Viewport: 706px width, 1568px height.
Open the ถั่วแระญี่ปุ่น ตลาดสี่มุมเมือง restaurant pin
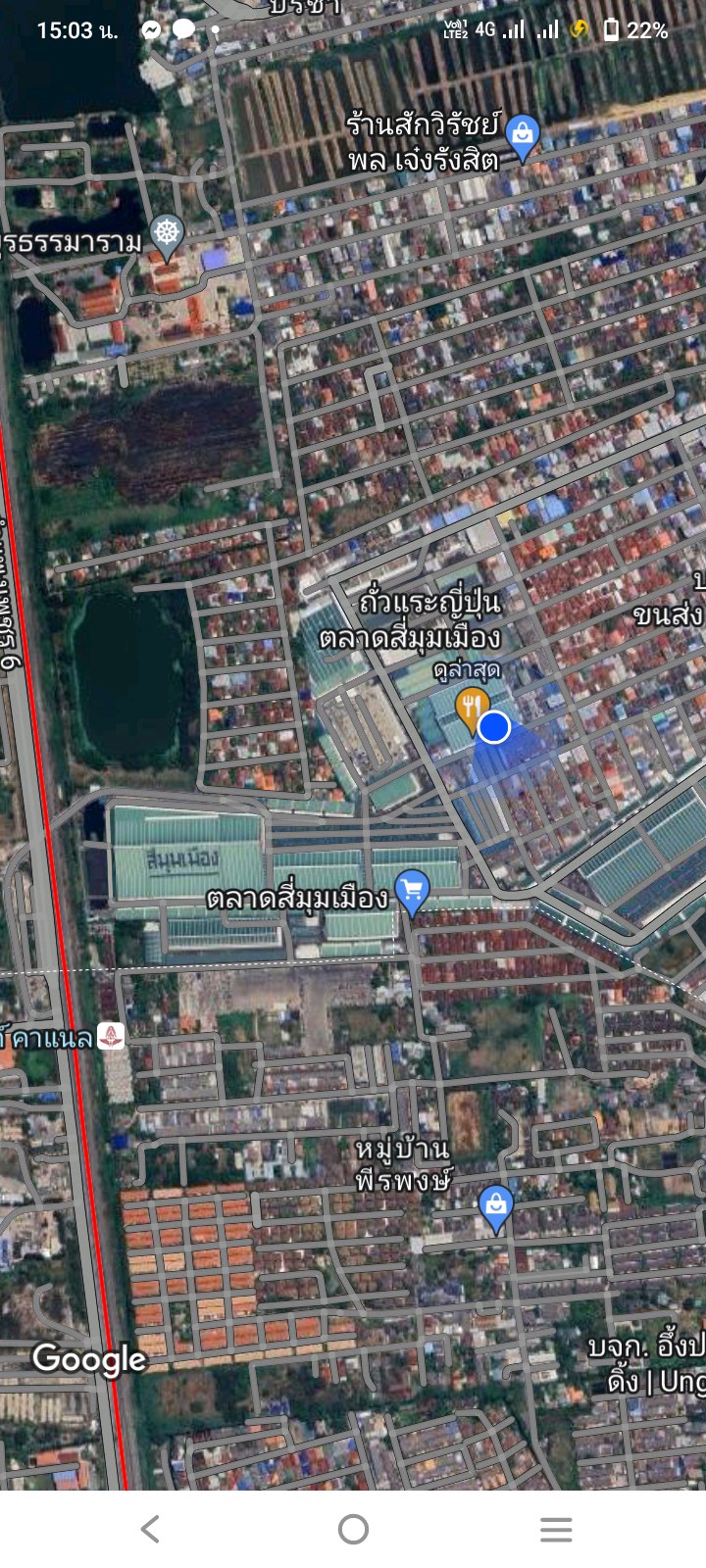click(x=472, y=710)
